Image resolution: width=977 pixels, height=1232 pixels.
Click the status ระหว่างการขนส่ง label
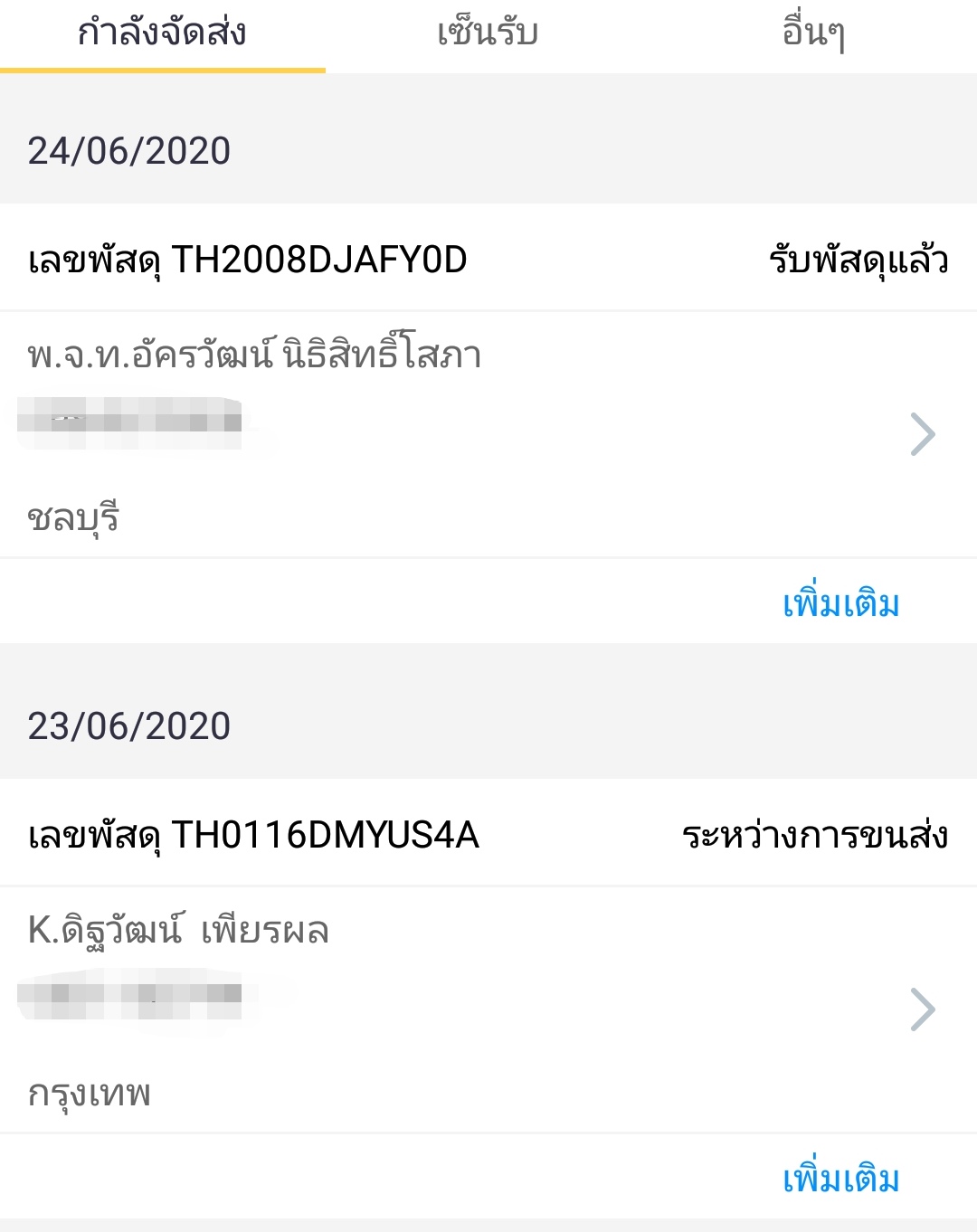[x=817, y=837]
